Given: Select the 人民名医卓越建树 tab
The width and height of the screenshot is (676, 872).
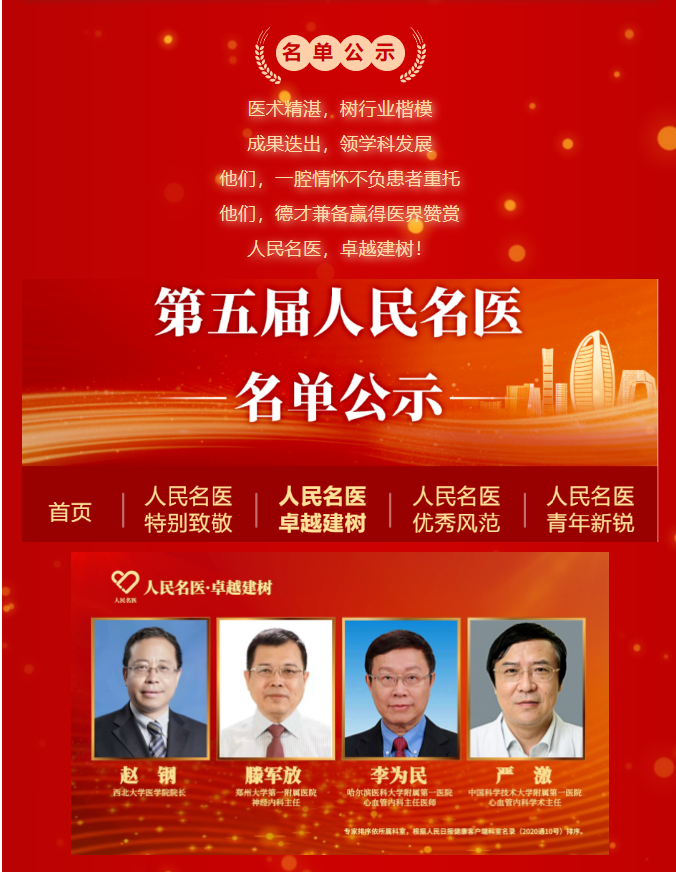Looking at the screenshot, I should click(x=322, y=509).
